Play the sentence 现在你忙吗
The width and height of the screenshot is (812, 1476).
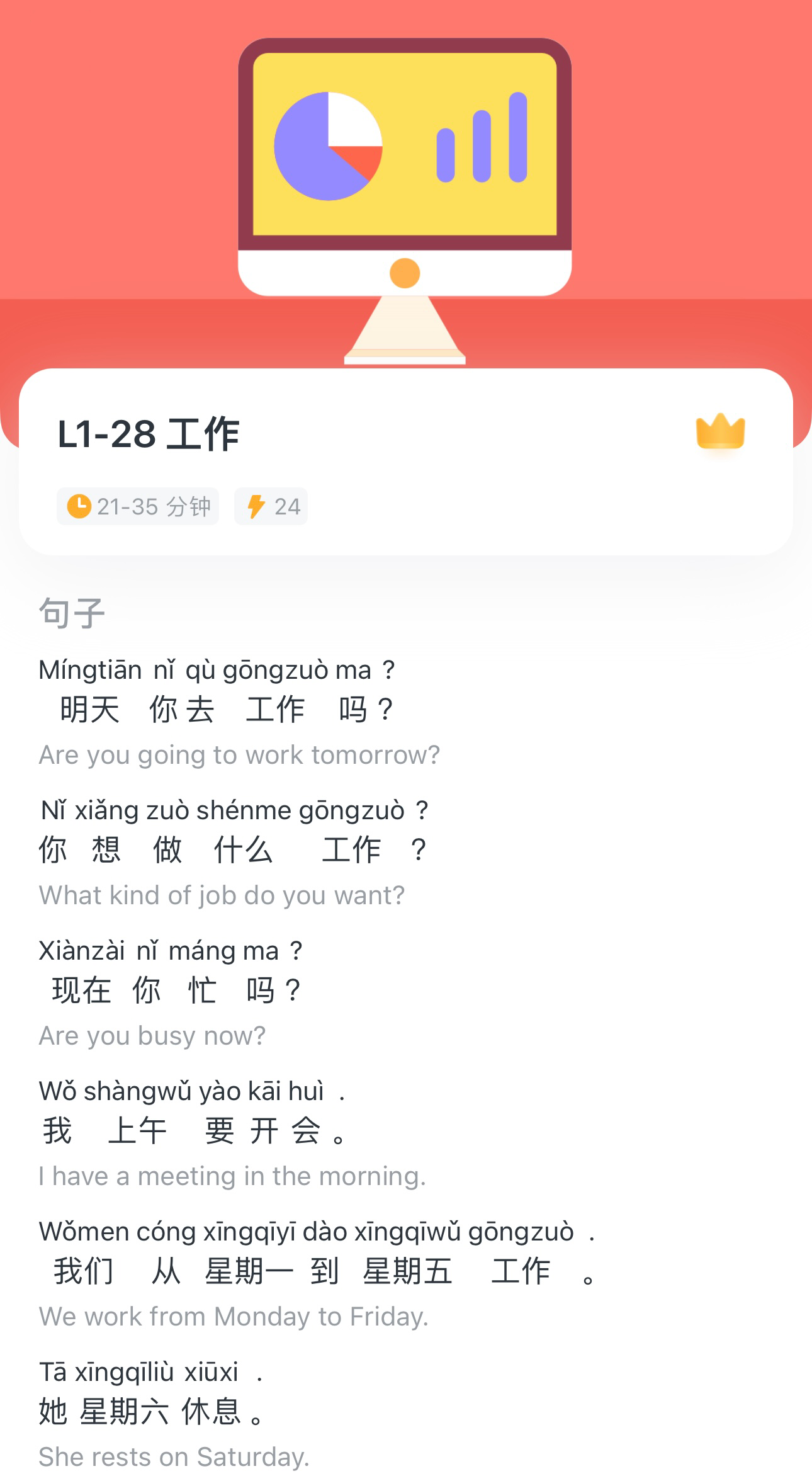pos(176,991)
